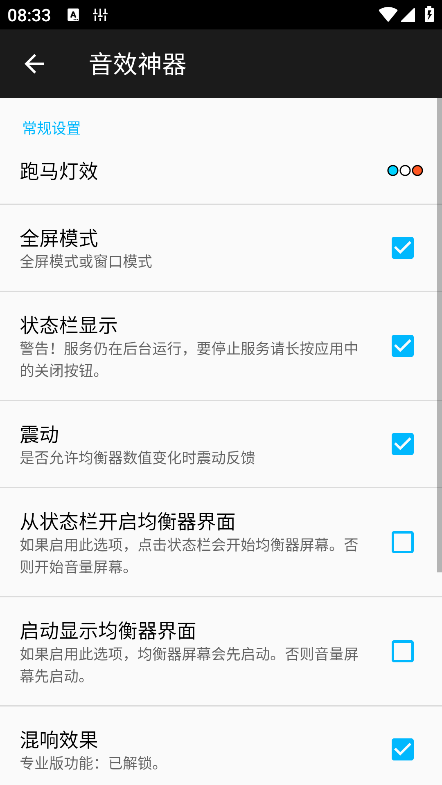This screenshot has width=442, height=785.
Task: Go back using the top-left arrow
Action: click(34, 64)
